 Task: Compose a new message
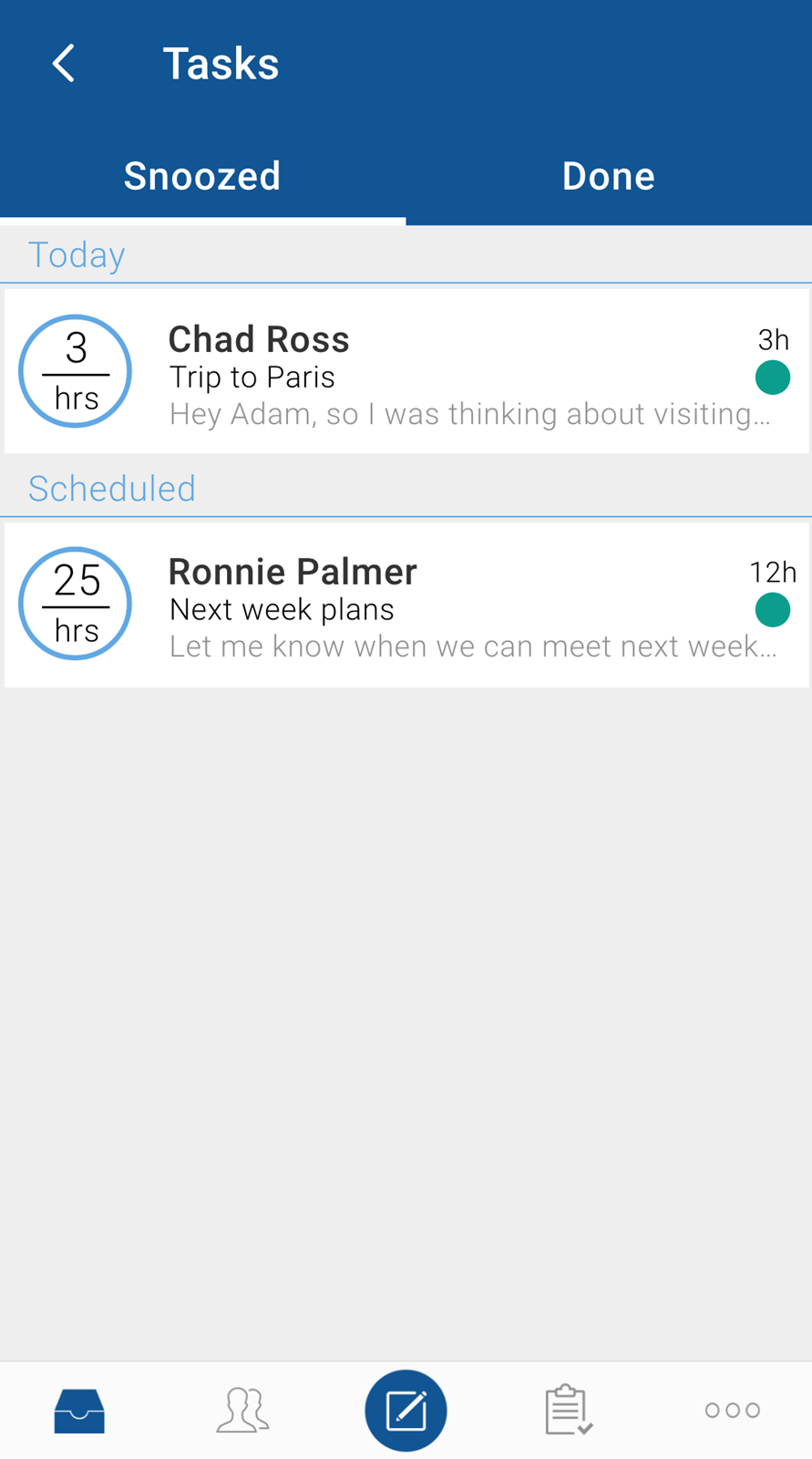pyautogui.click(x=406, y=1411)
